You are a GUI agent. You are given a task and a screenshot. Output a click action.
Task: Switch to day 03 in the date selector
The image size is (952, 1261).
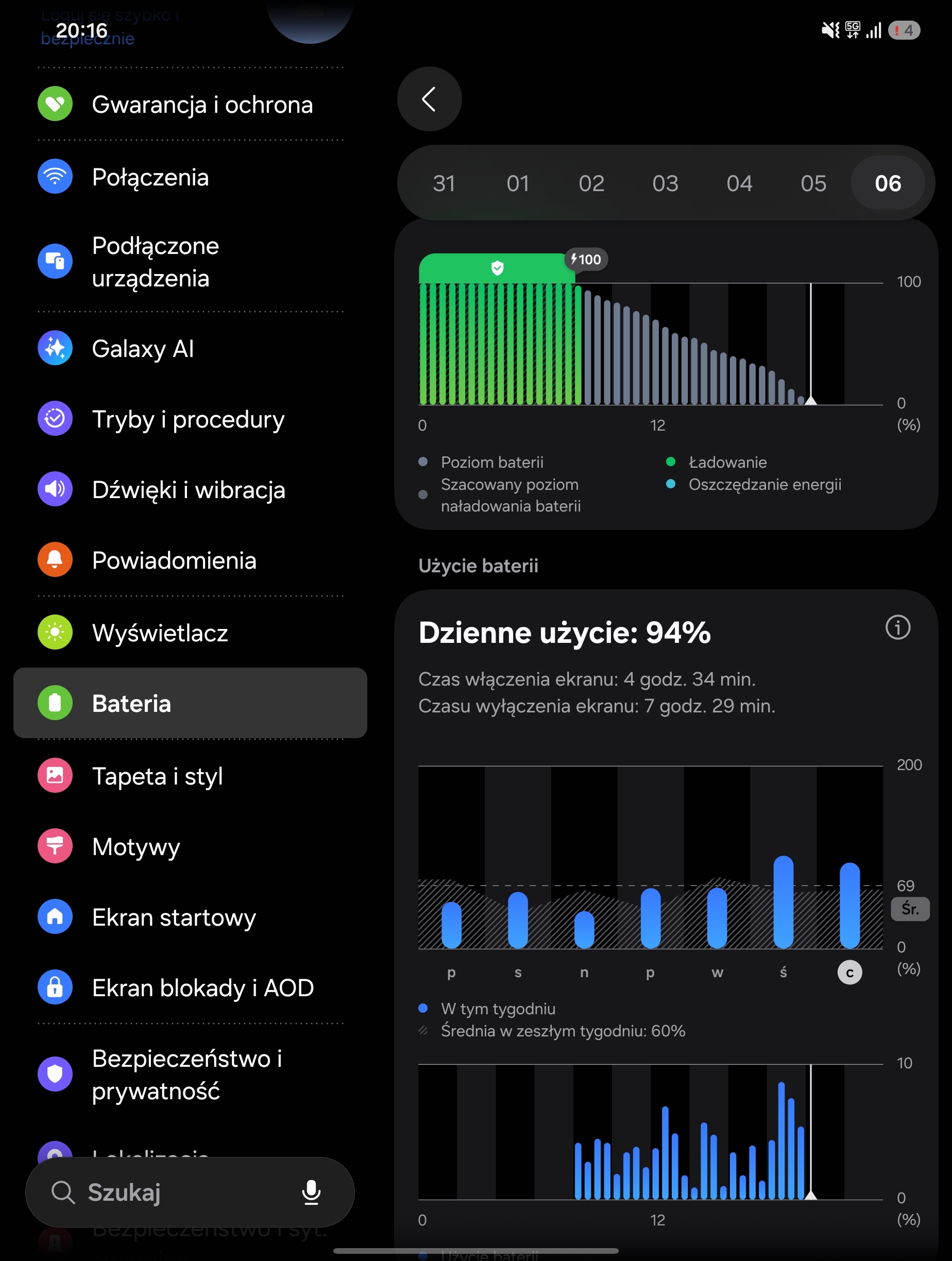point(665,183)
